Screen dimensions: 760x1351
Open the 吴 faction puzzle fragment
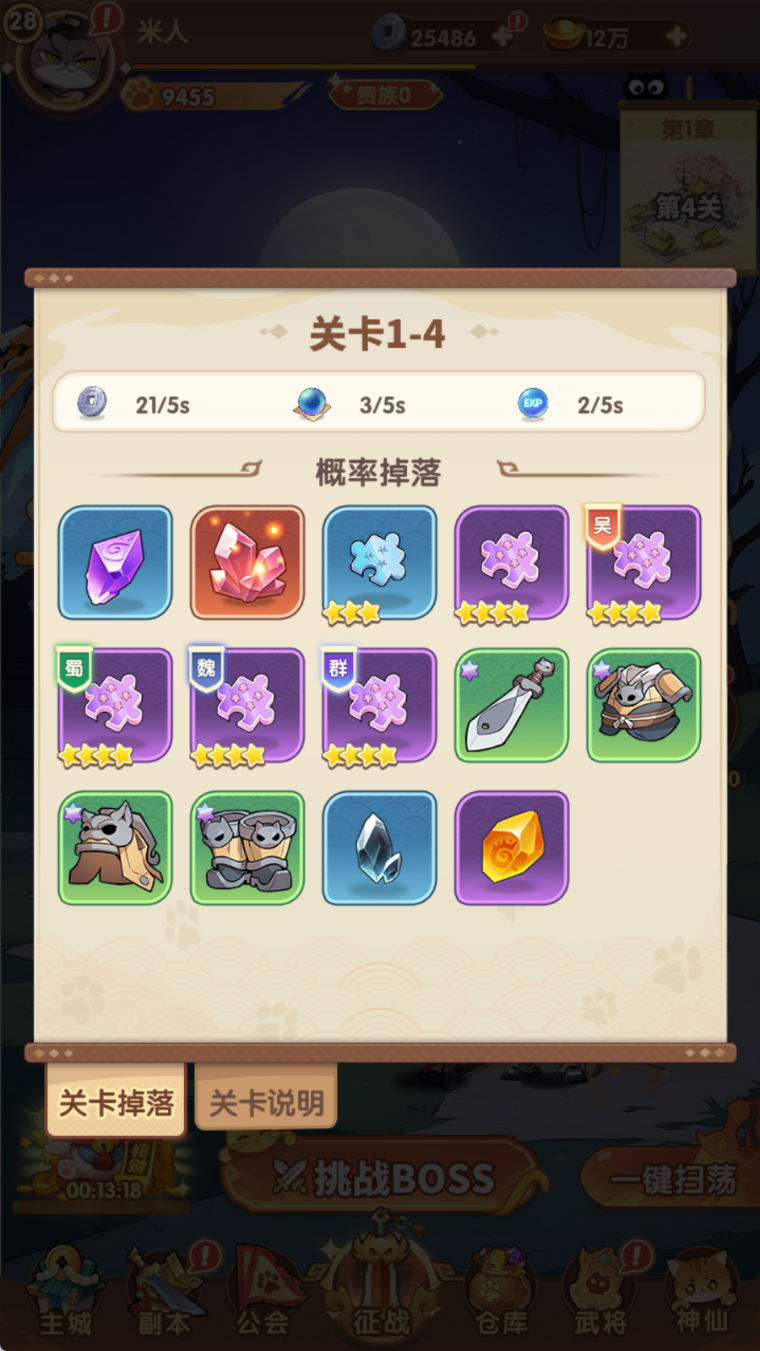tap(643, 563)
